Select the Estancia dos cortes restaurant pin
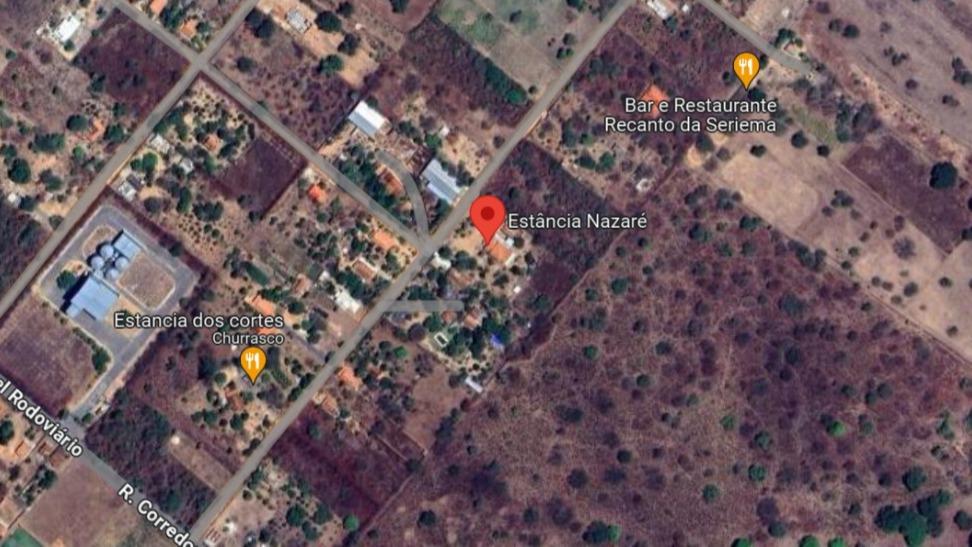 [x=254, y=362]
